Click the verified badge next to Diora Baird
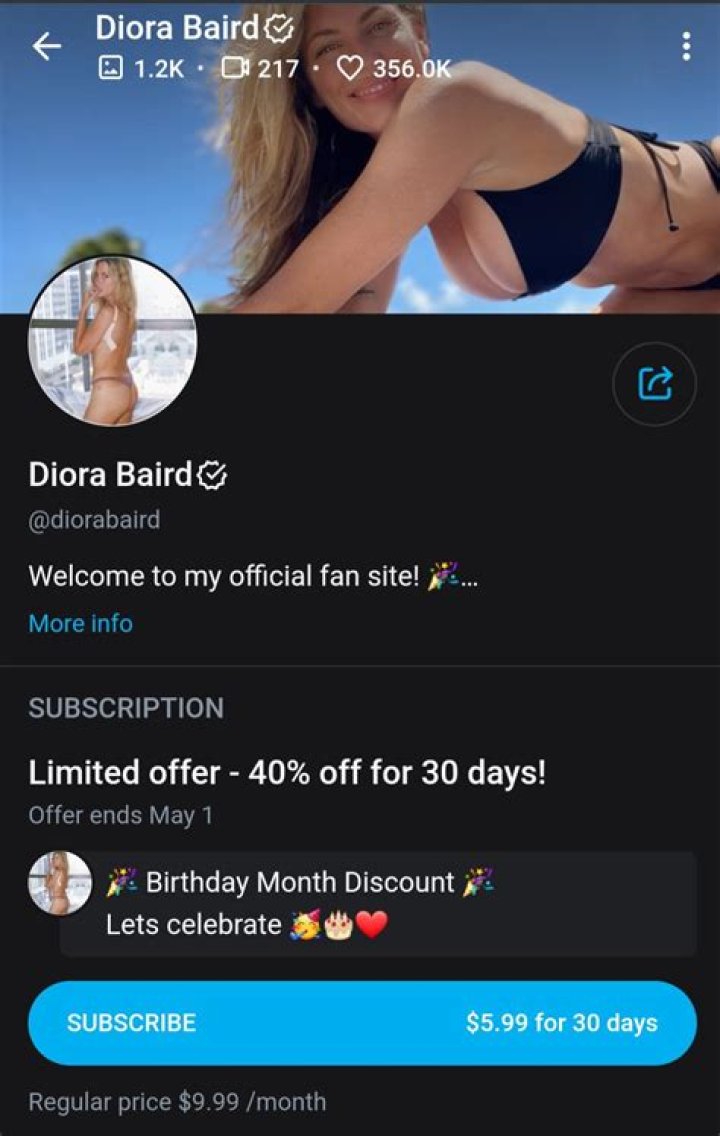The height and width of the screenshot is (1136, 720). click(x=213, y=474)
